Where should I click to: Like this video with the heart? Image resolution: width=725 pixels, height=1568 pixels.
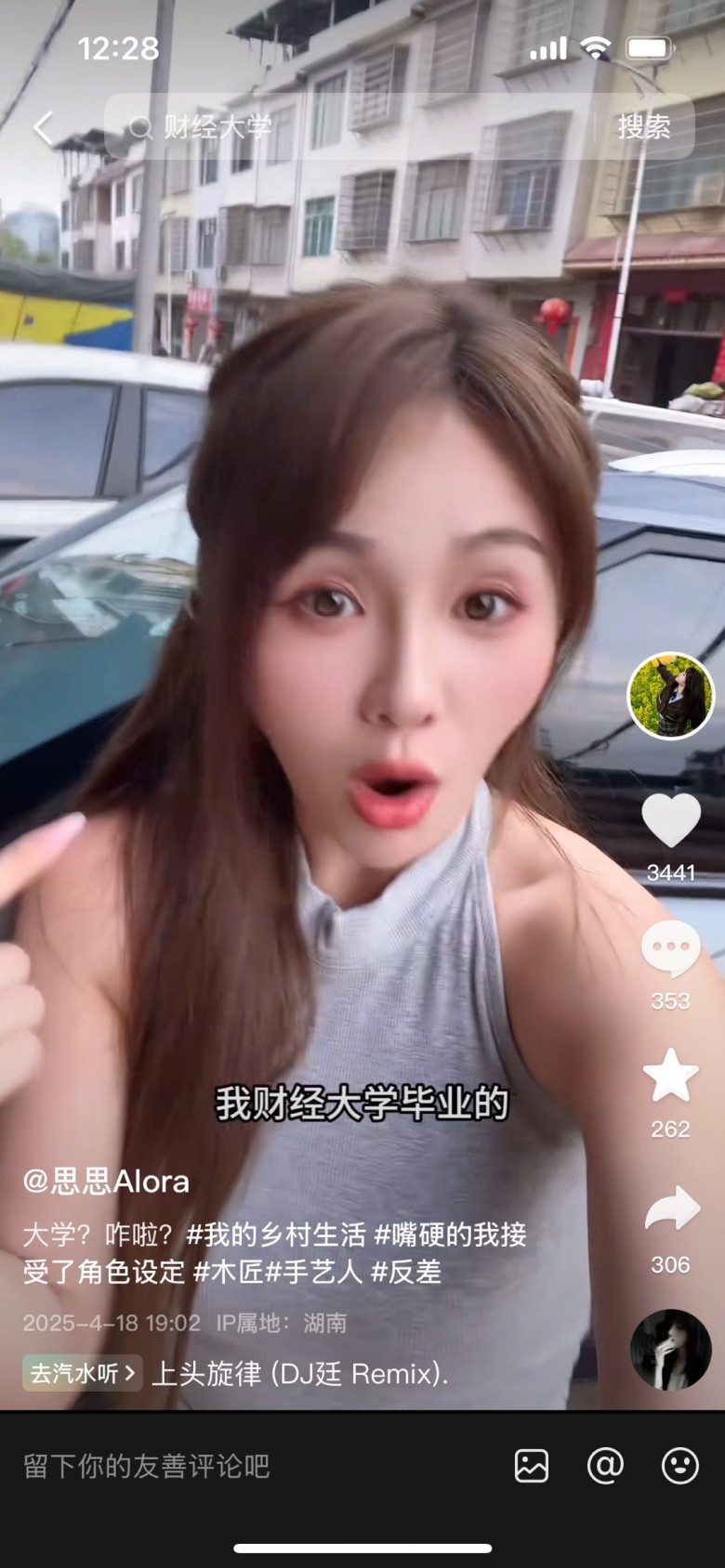[671, 822]
